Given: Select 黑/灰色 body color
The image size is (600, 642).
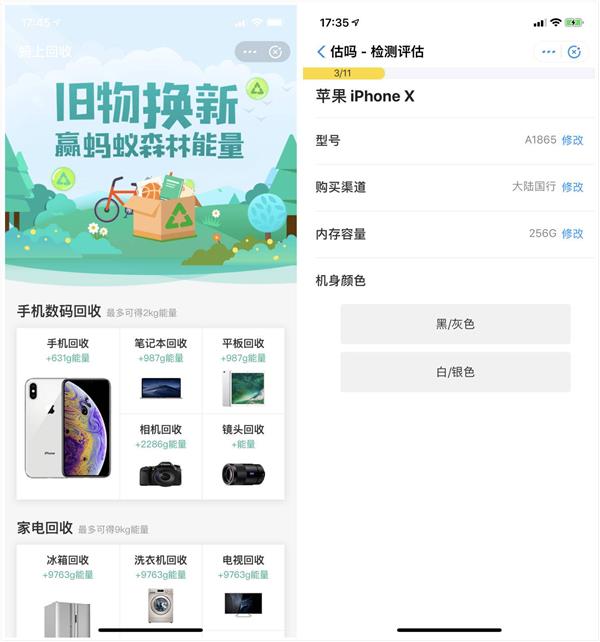Looking at the screenshot, I should point(455,324).
